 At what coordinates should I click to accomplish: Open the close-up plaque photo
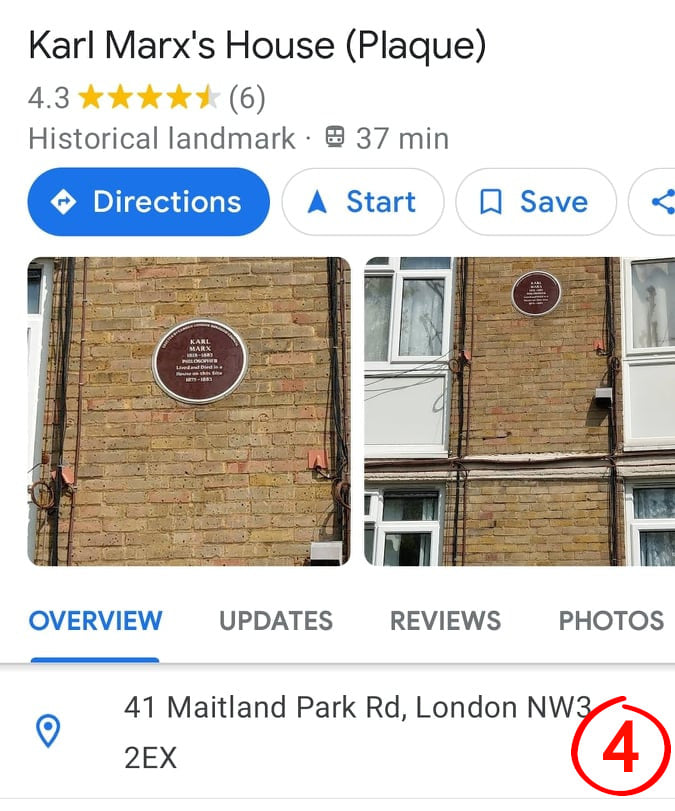coord(189,411)
